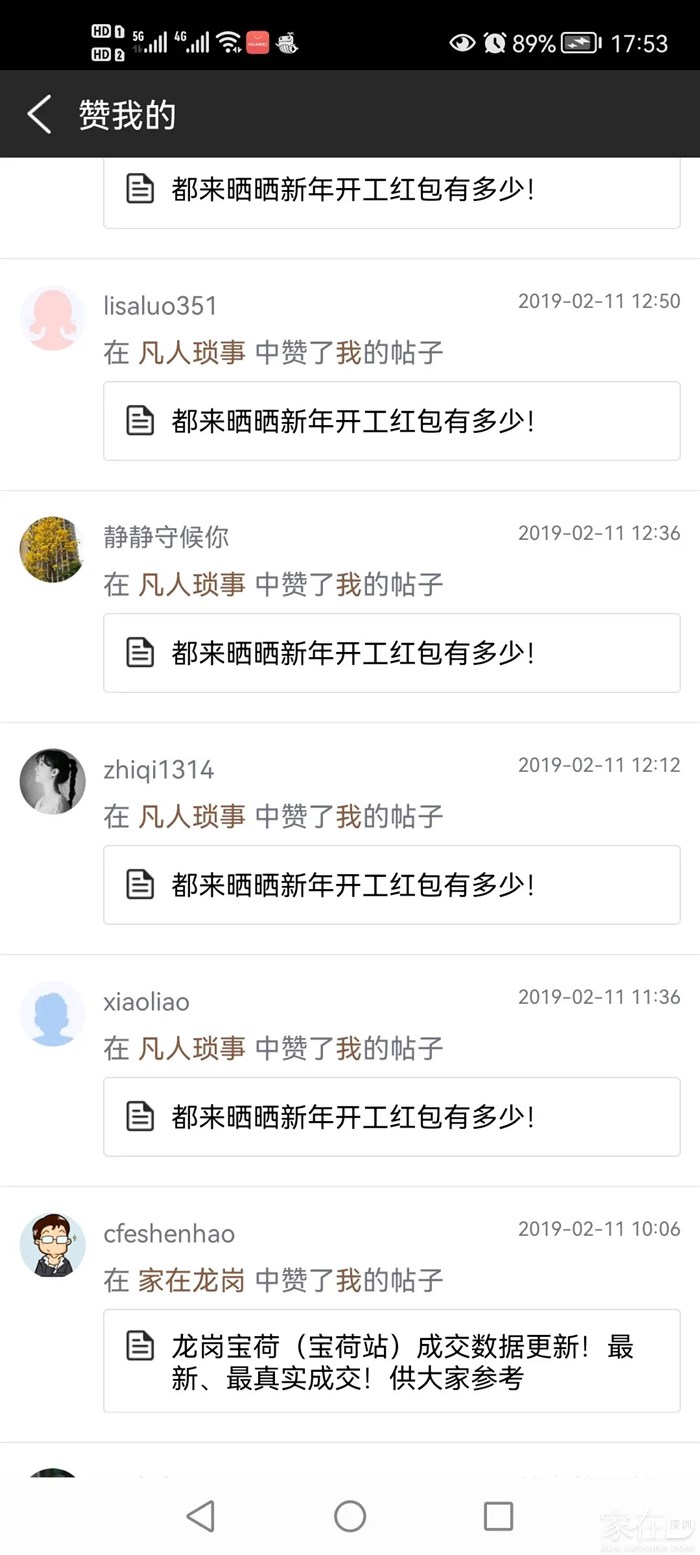
Task: Open 凡人琐事 board link in xiaoliao's row
Action: [191, 1048]
